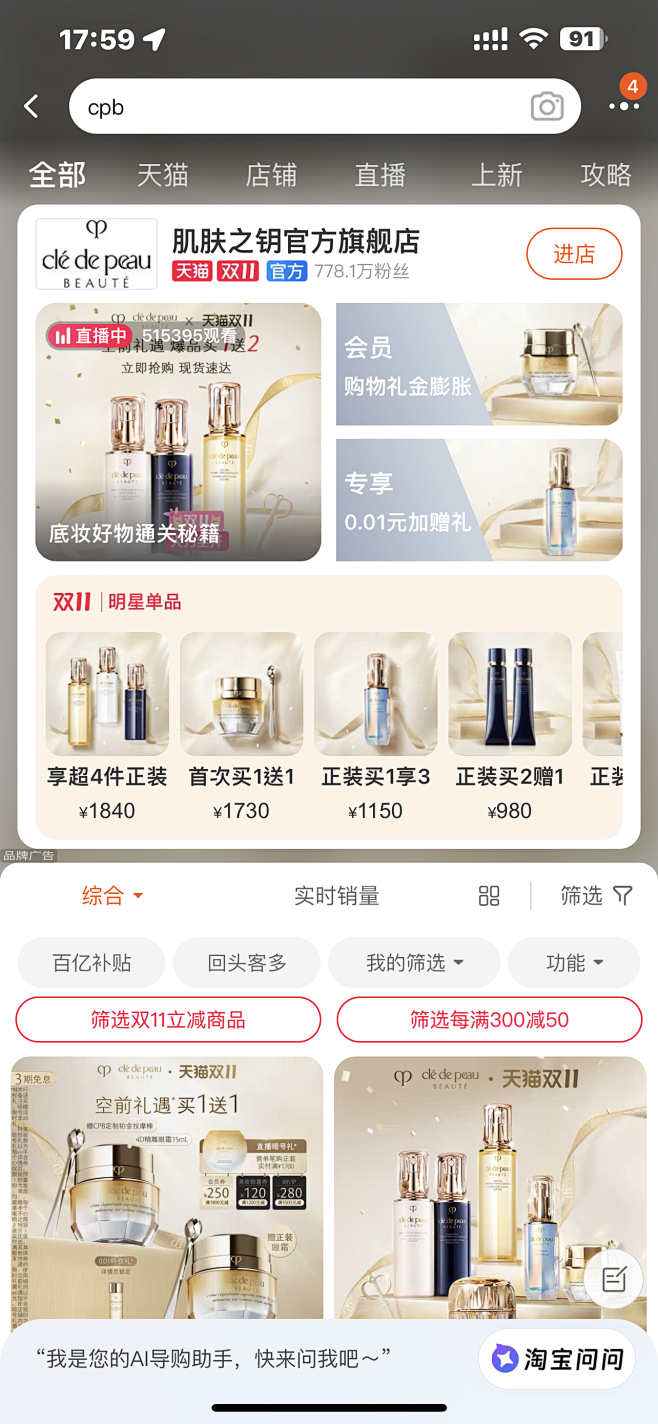Open the 享超4件正装 ¥1840 product

coord(107,724)
